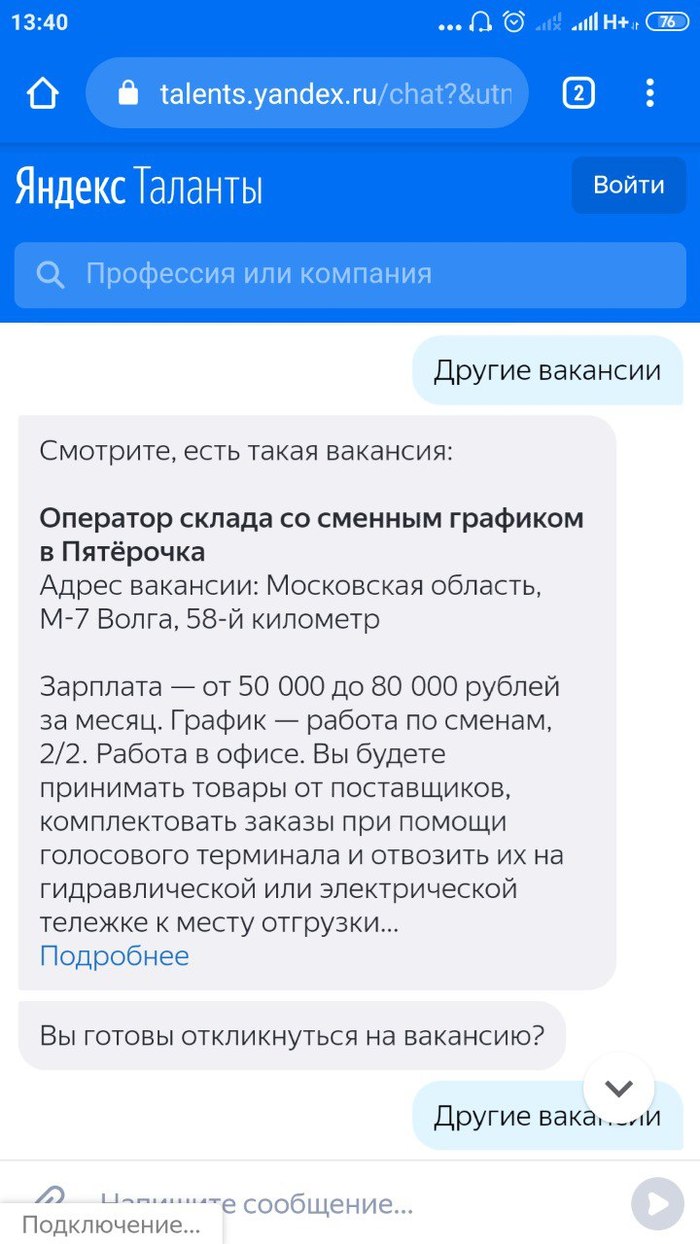Open the browser tab switcher
Viewport: 700px width, 1244px height.
[x=579, y=94]
